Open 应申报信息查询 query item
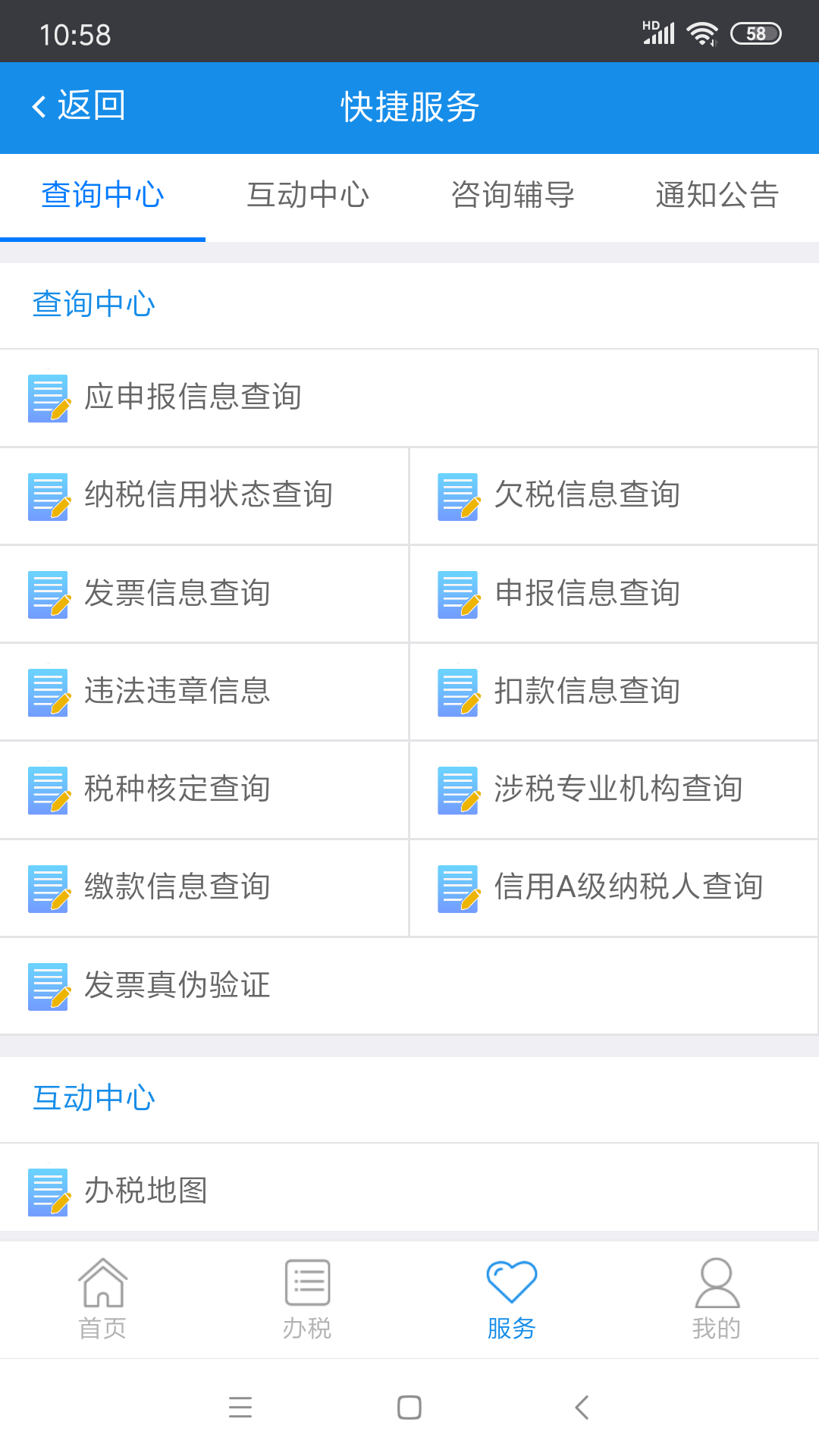This screenshot has width=819, height=1456. [193, 396]
